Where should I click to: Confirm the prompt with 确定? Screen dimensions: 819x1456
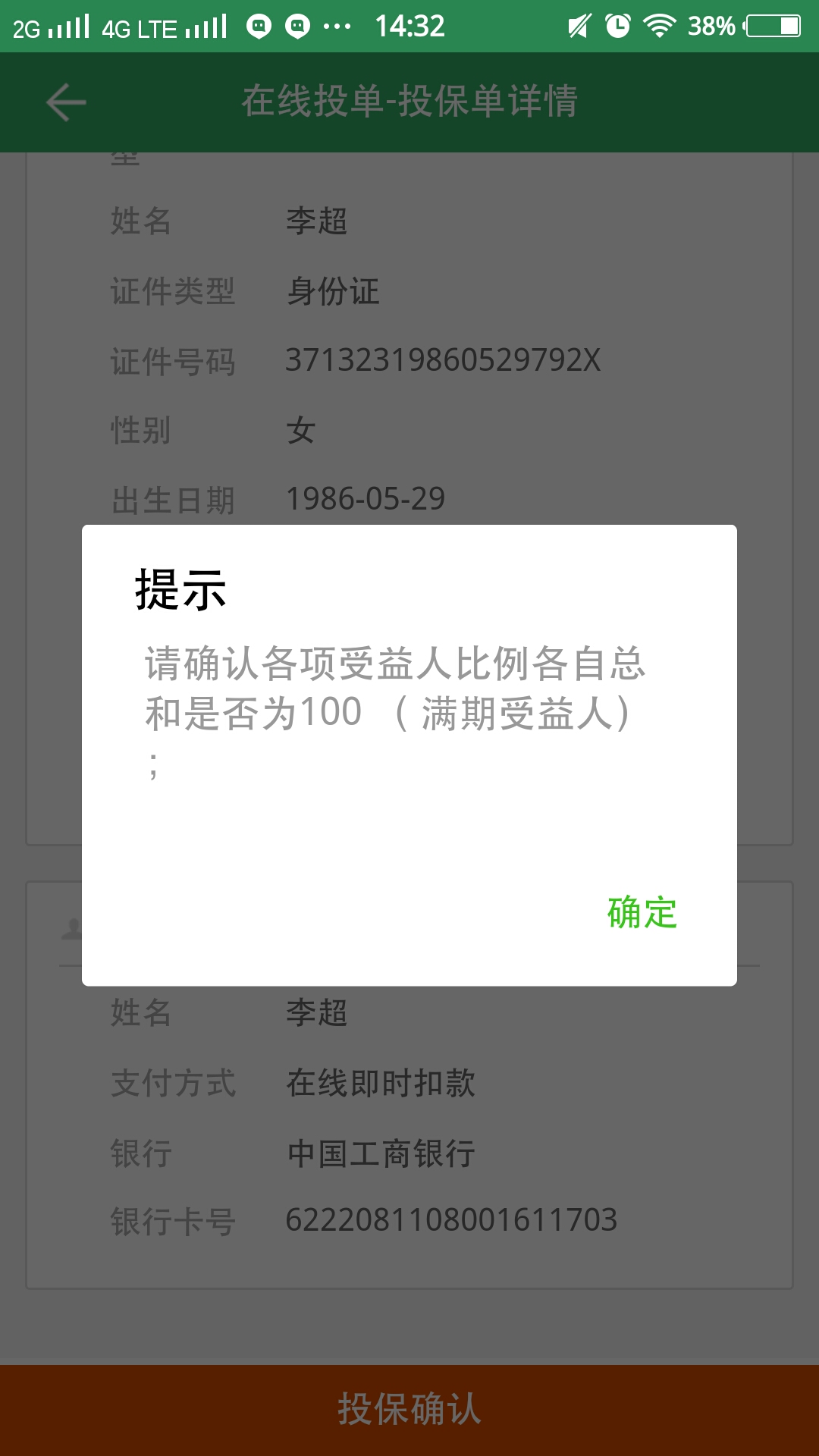pos(642,912)
